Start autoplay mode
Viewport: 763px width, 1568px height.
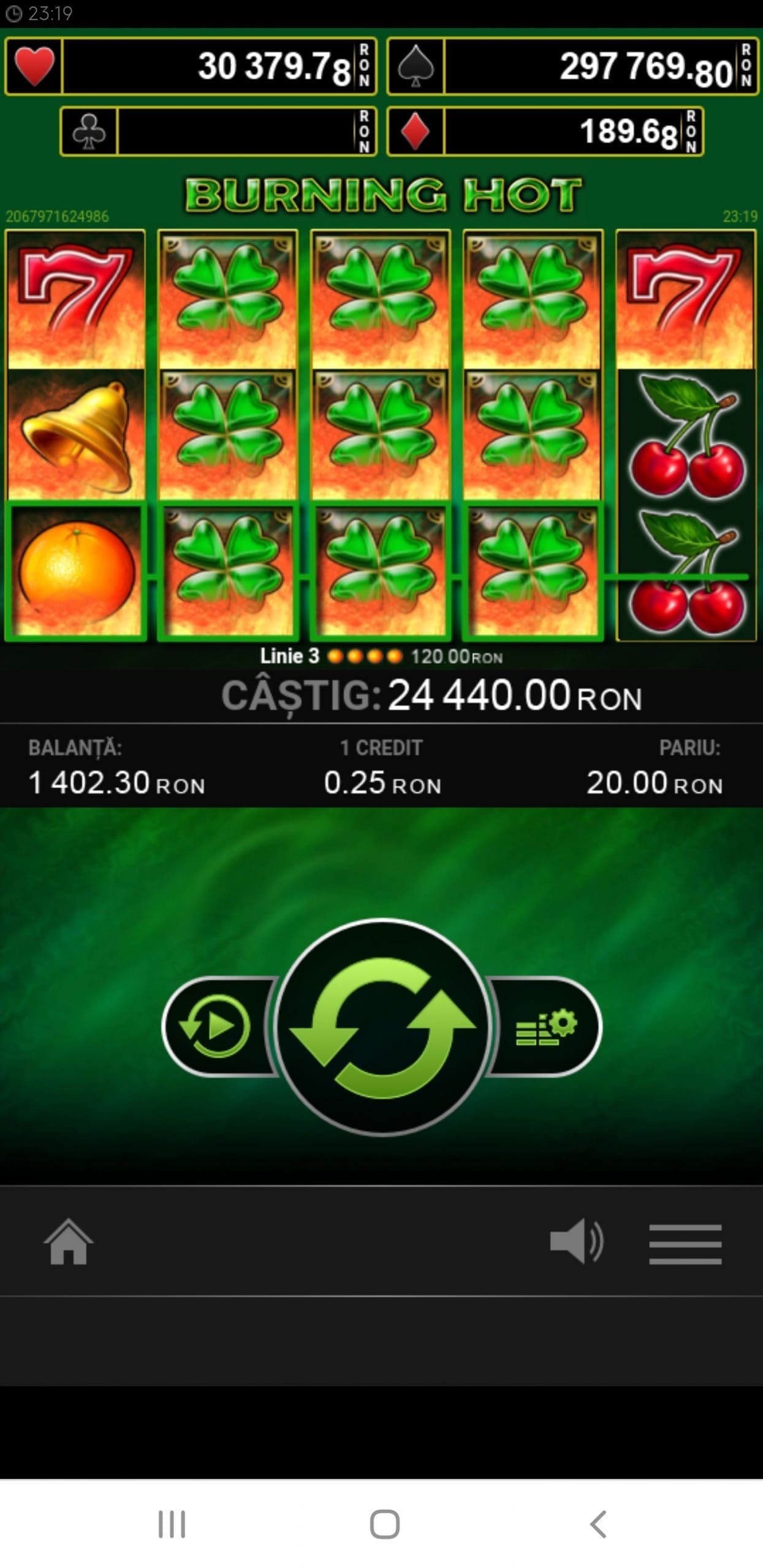coord(214,1027)
